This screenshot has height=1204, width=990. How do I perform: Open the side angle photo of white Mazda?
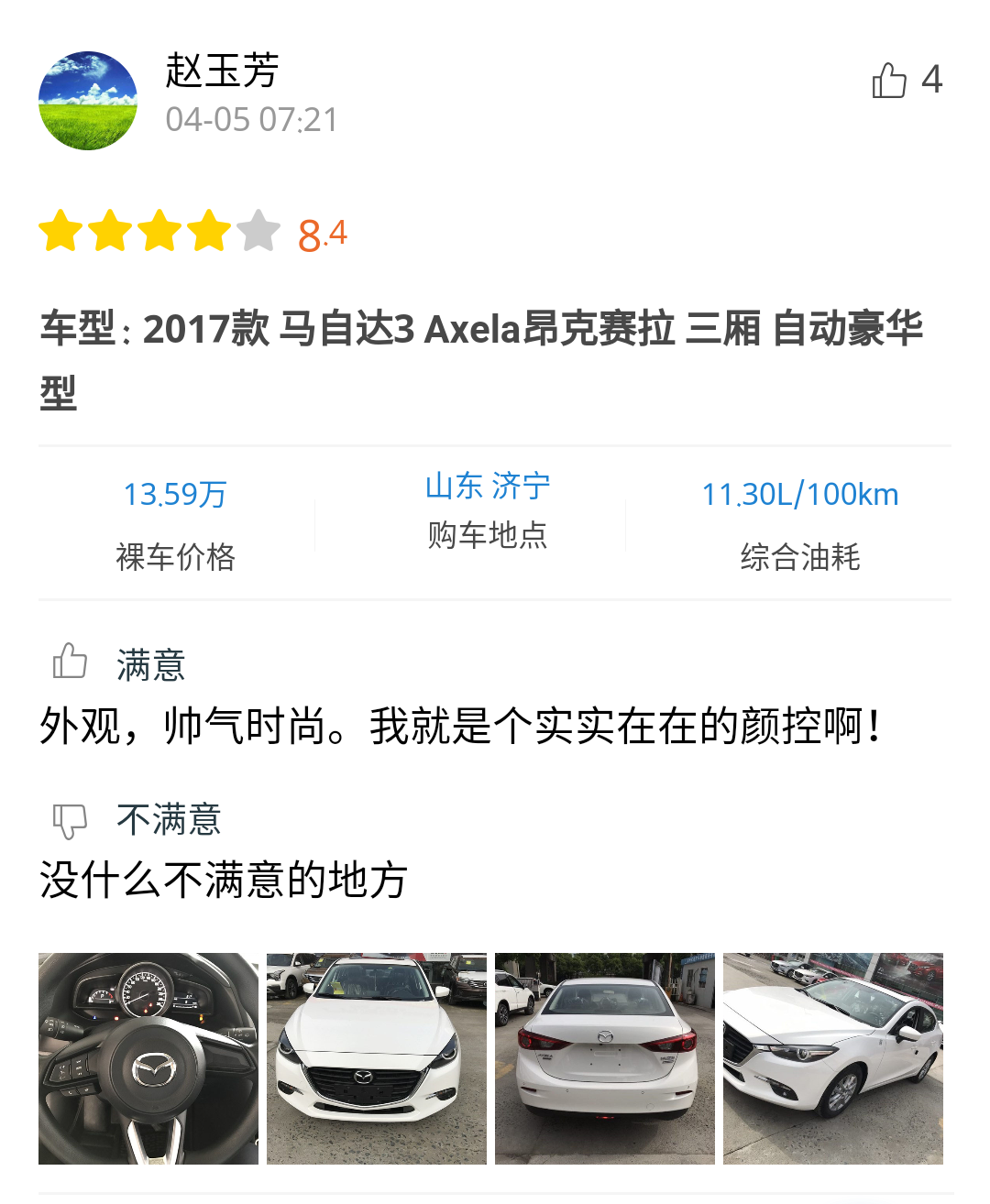(833, 1058)
